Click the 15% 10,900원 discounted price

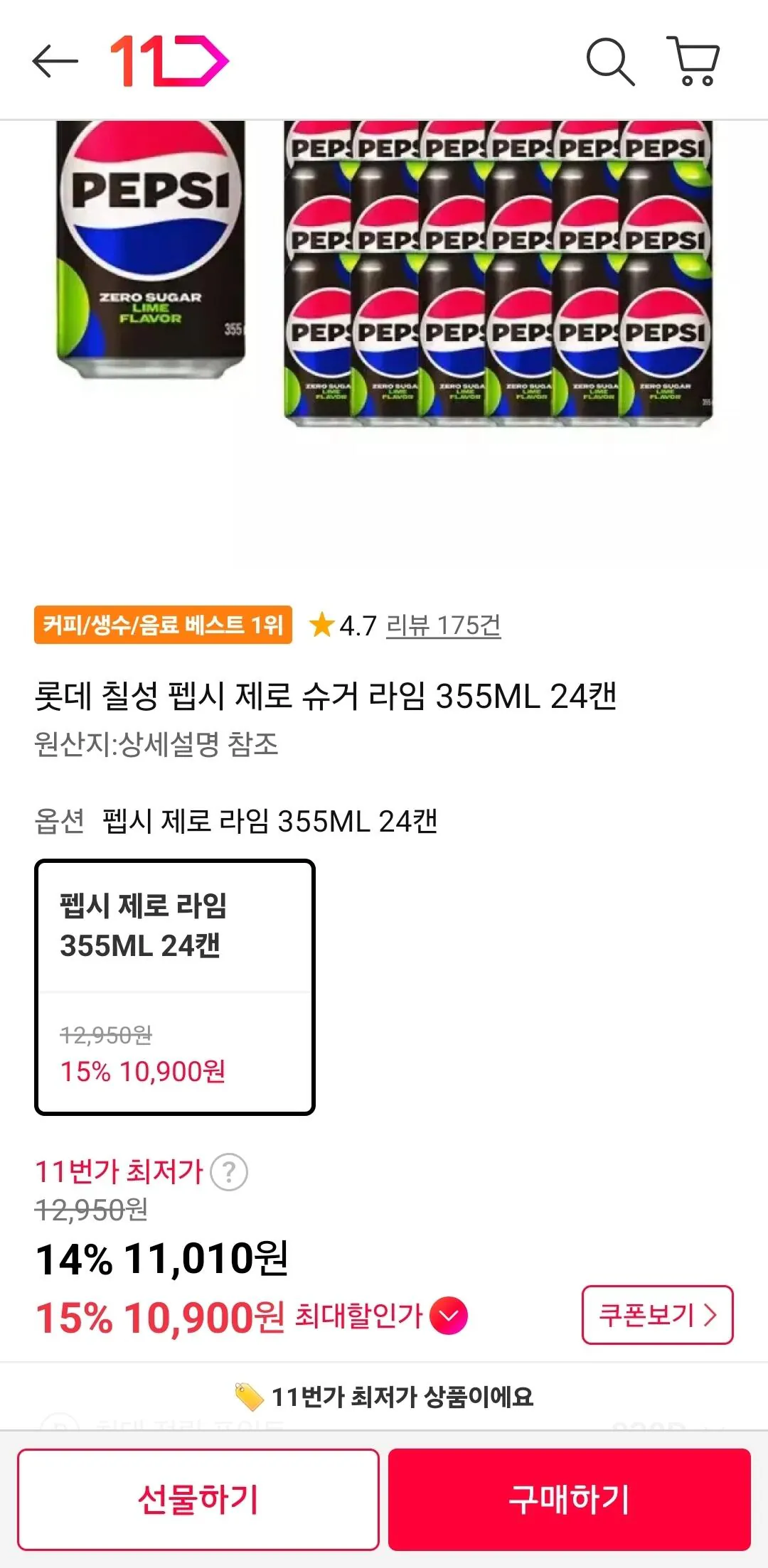point(160,1316)
